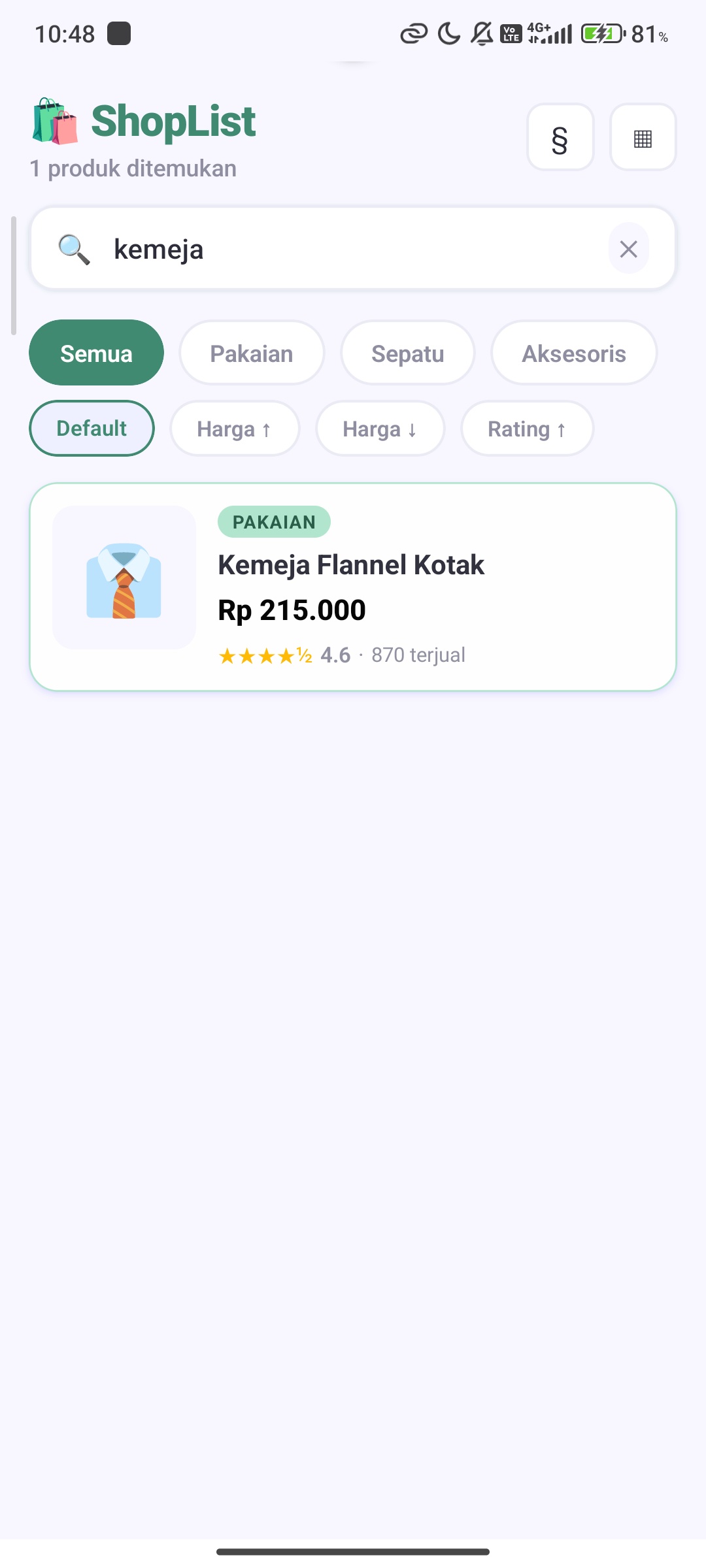
Task: Sort by Harga ascending
Action: pyautogui.click(x=235, y=429)
